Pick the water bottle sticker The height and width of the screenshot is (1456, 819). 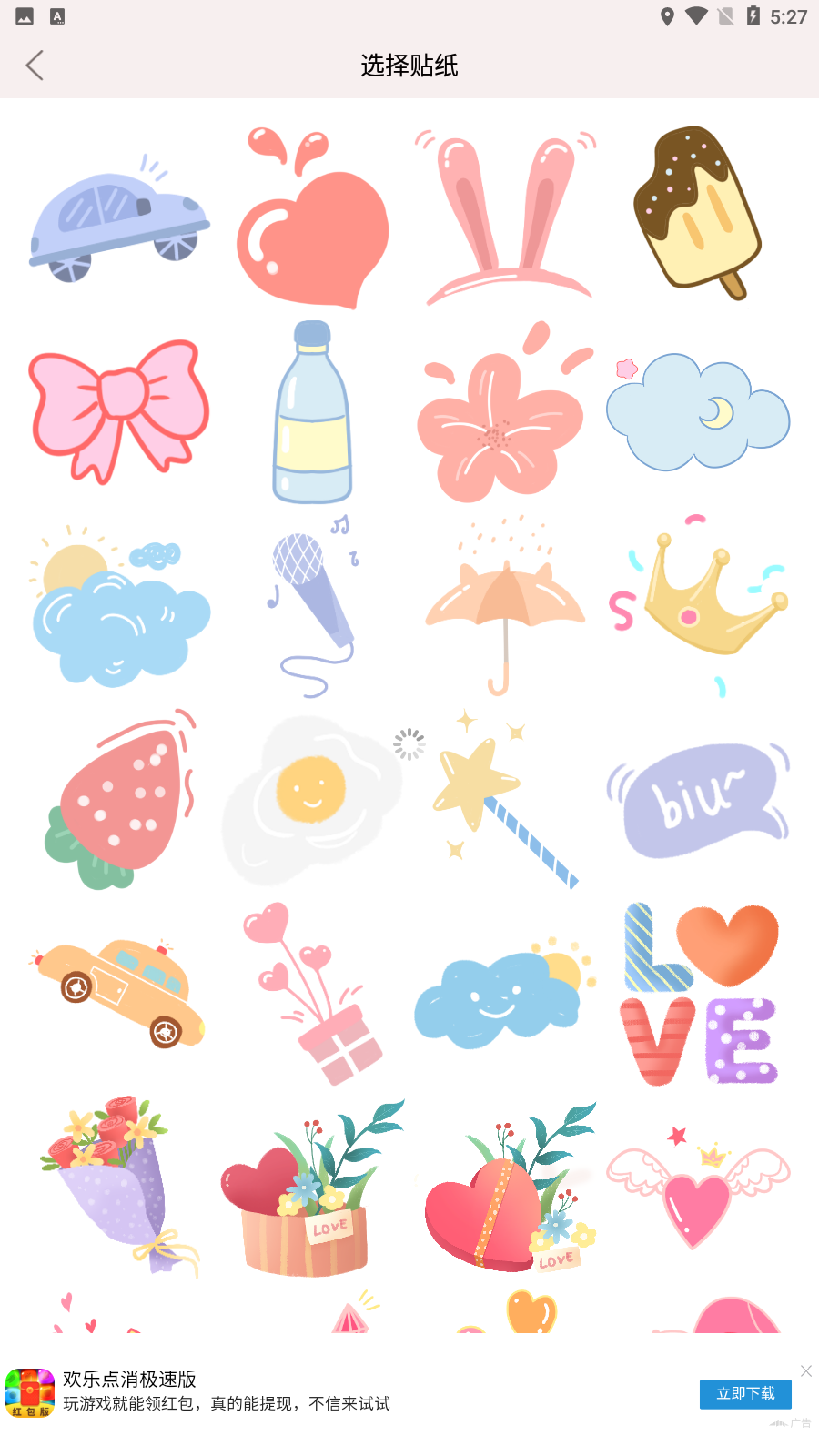[312, 414]
